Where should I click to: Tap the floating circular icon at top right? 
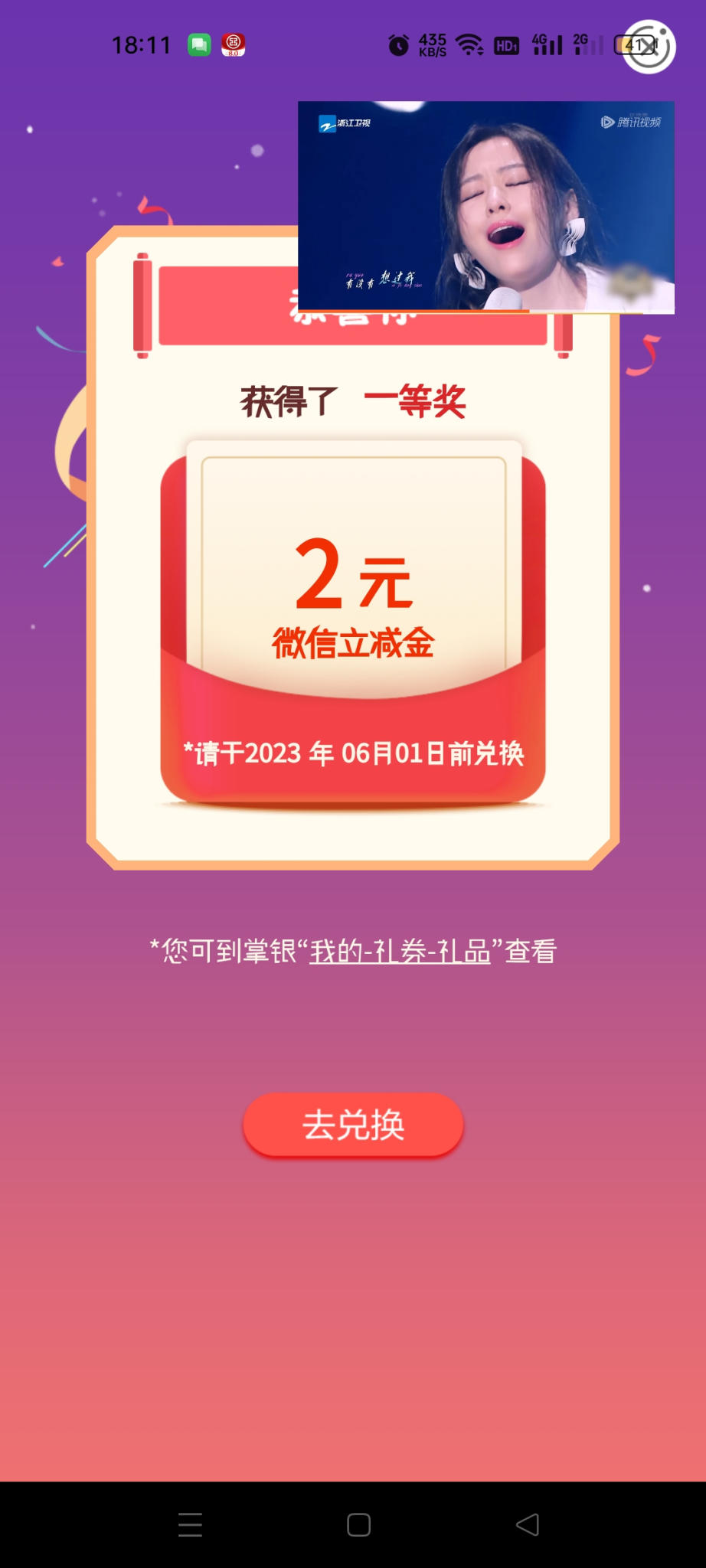click(x=649, y=47)
